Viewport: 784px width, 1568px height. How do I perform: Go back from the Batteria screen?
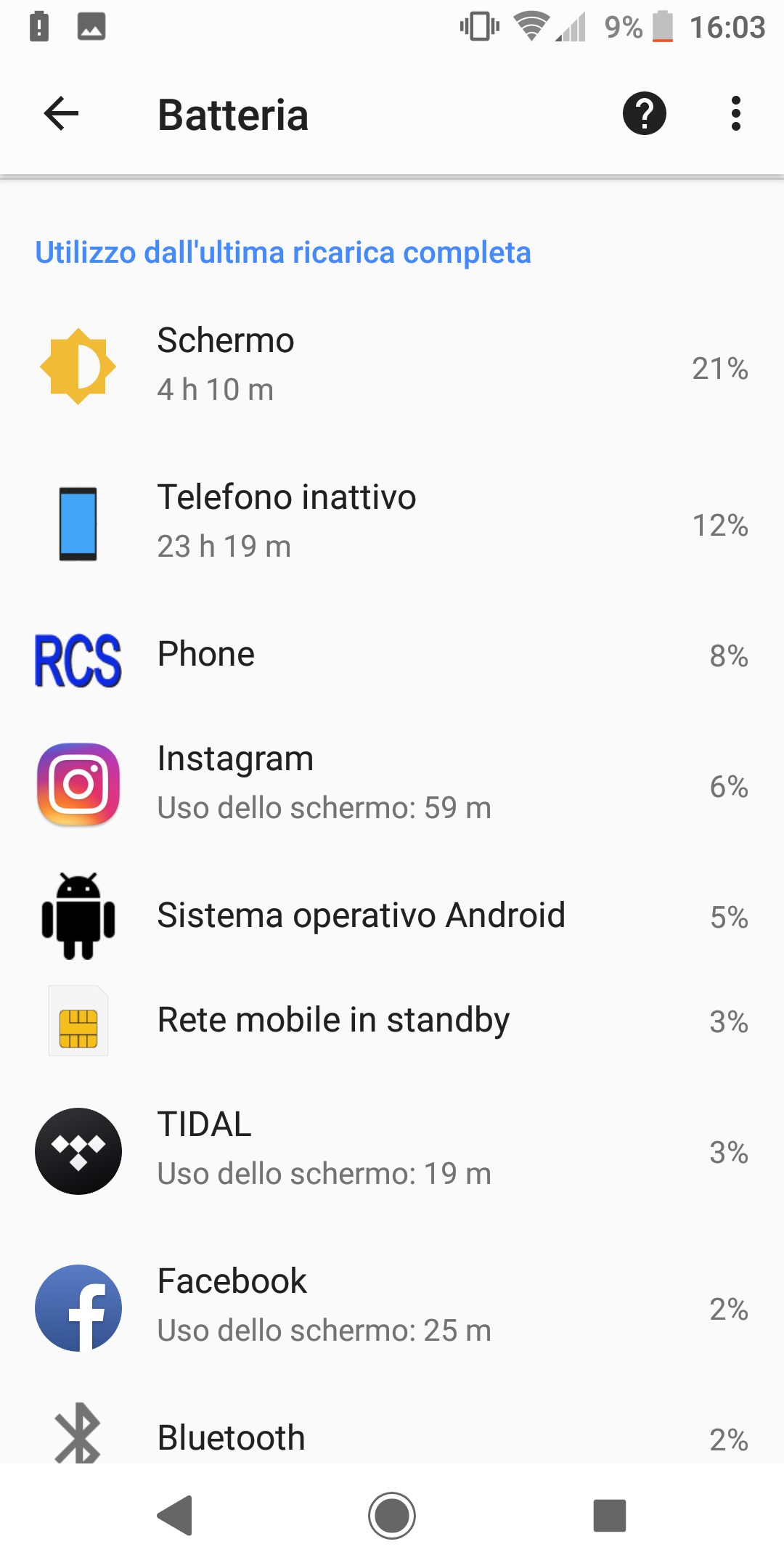point(61,114)
